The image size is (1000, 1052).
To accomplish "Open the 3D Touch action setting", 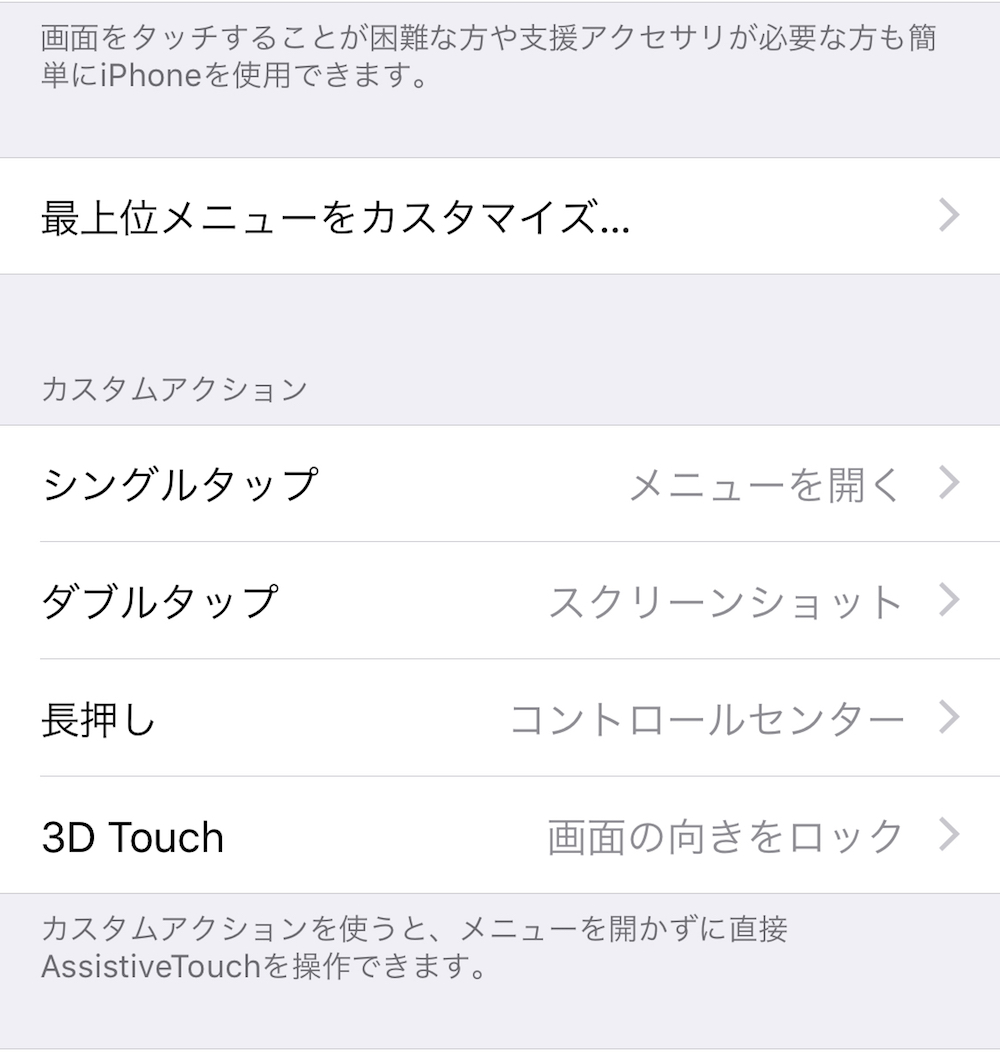I will [x=500, y=836].
